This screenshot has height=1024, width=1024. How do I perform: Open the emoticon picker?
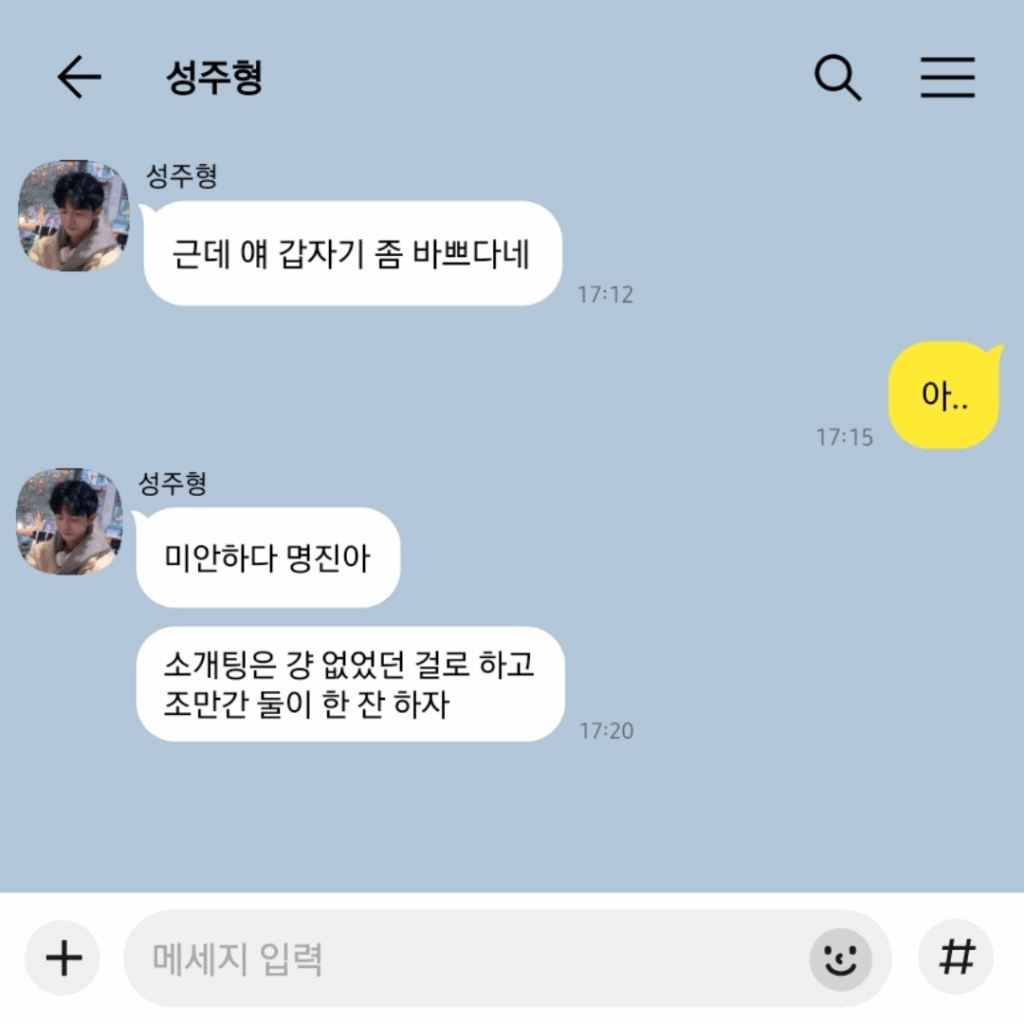click(x=840, y=959)
